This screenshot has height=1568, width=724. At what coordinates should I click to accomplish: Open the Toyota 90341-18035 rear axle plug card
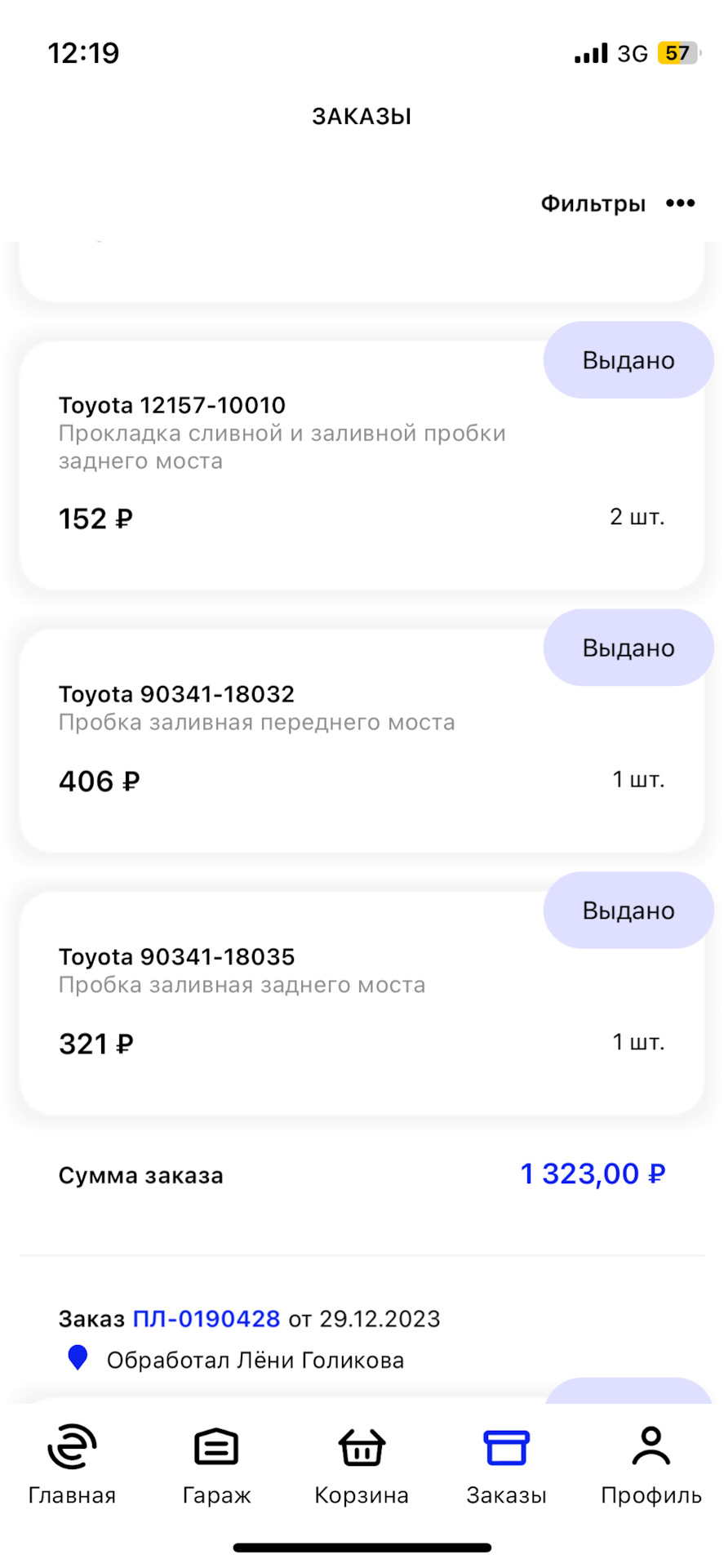click(x=362, y=1000)
